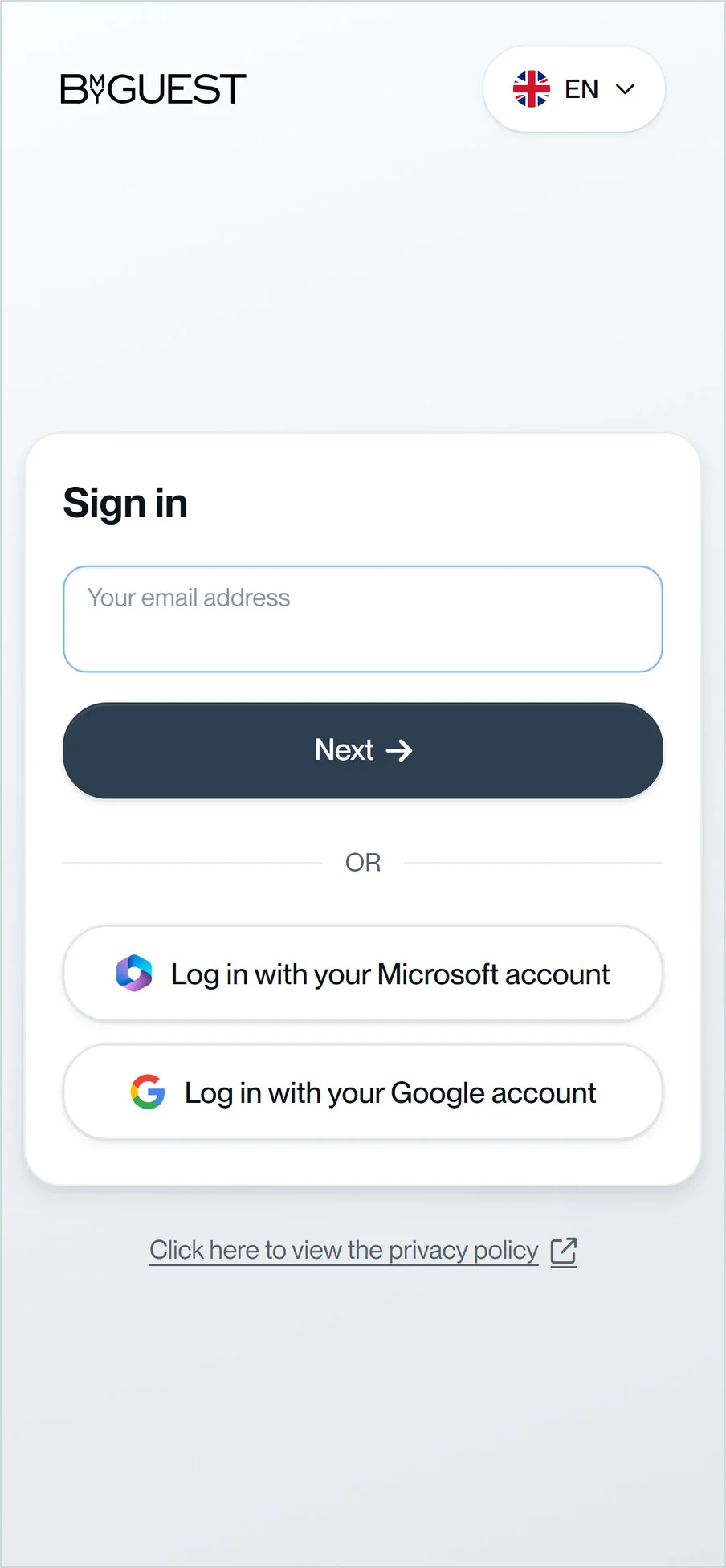This screenshot has width=726, height=1568.
Task: Focus the email address field
Action: (363, 619)
